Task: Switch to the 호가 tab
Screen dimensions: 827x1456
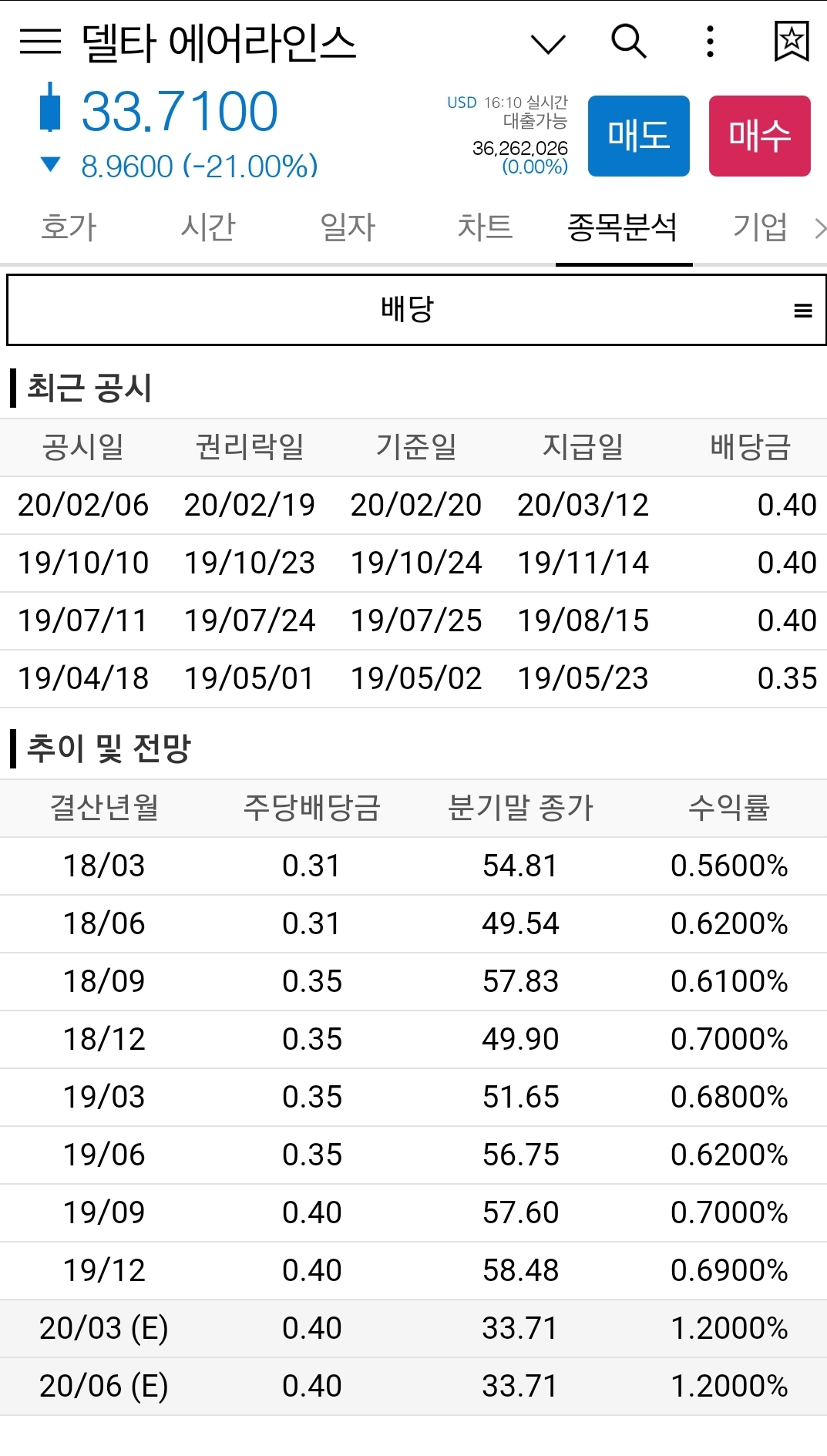Action: pyautogui.click(x=69, y=227)
